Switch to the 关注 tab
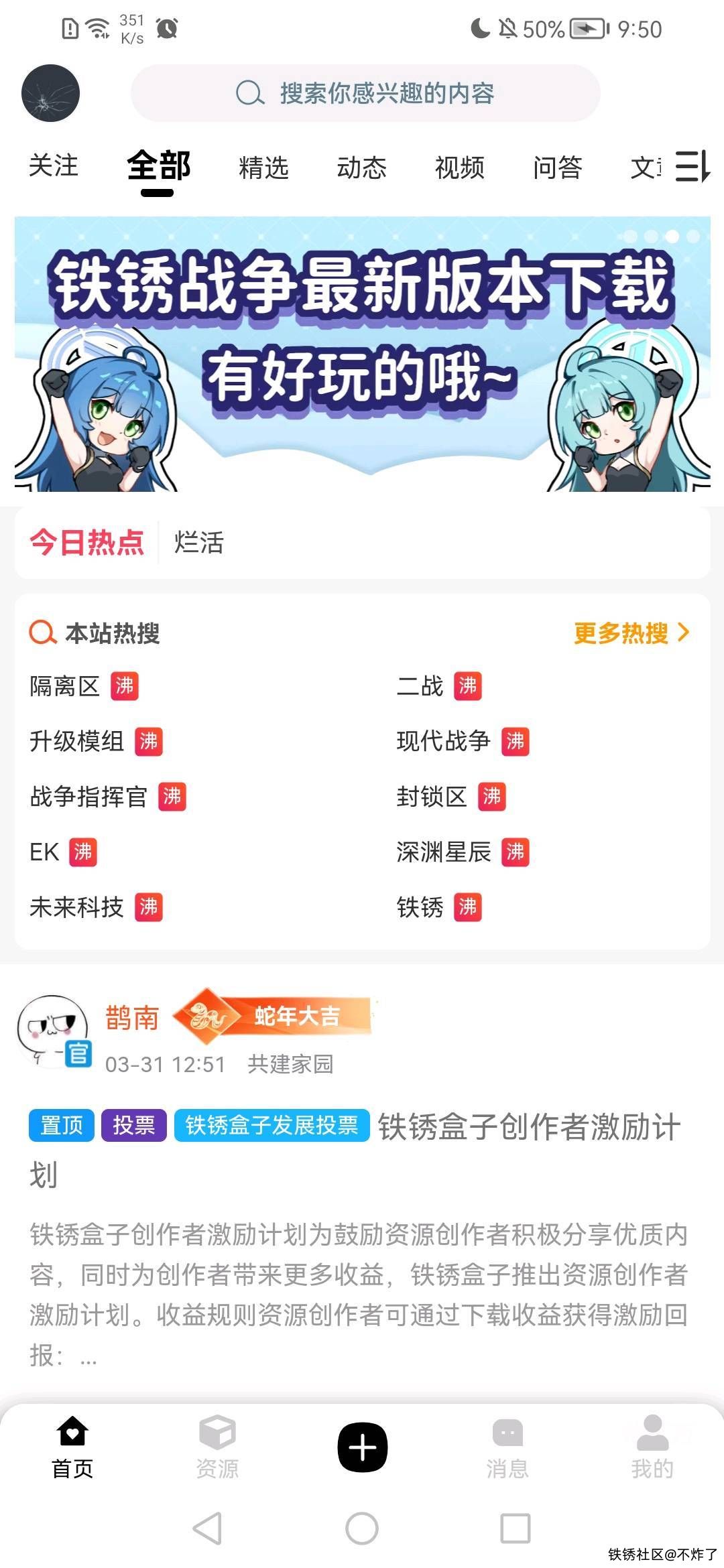This screenshot has height=1568, width=724. (x=54, y=166)
